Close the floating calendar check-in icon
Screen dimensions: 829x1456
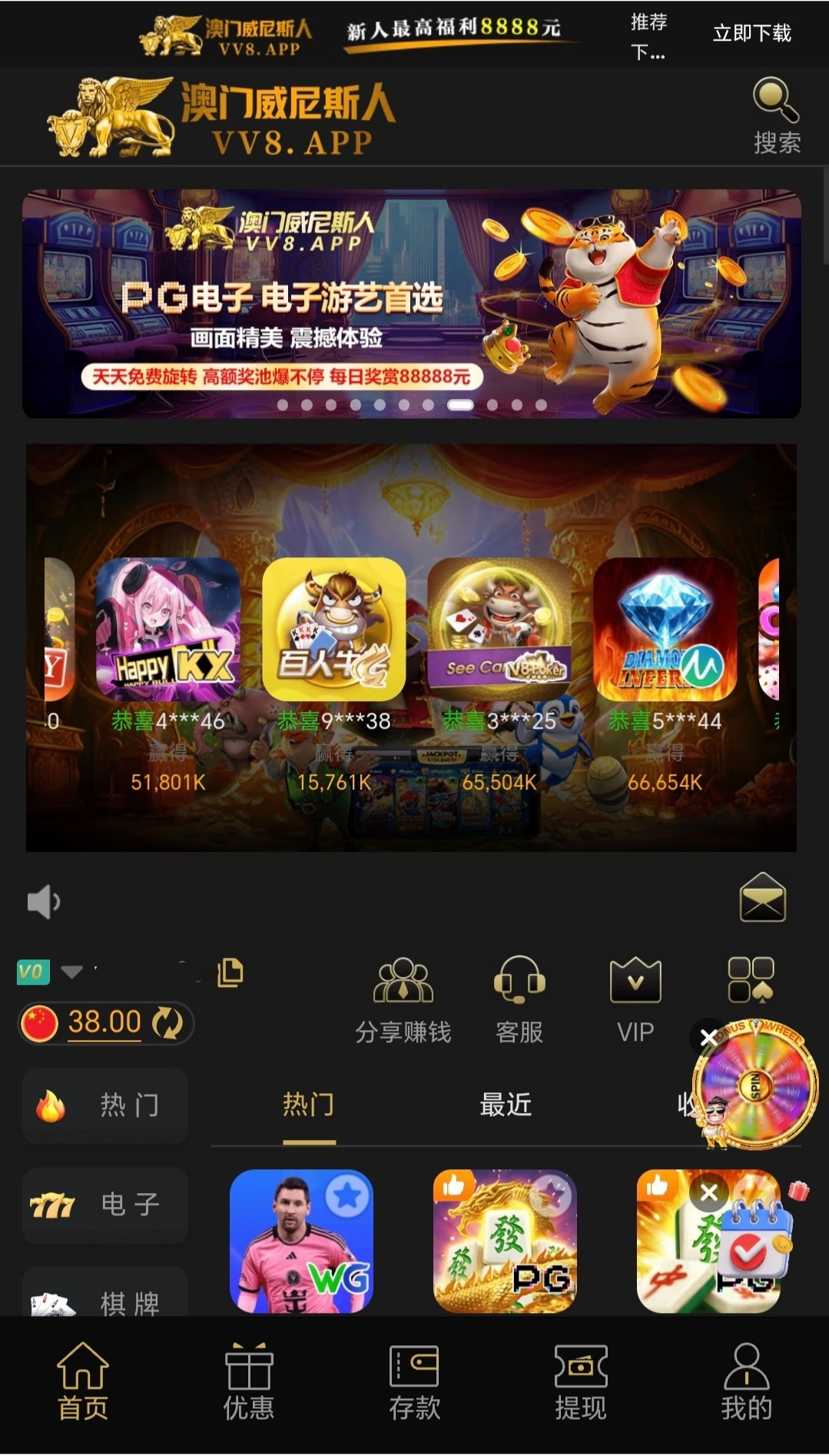click(708, 1192)
